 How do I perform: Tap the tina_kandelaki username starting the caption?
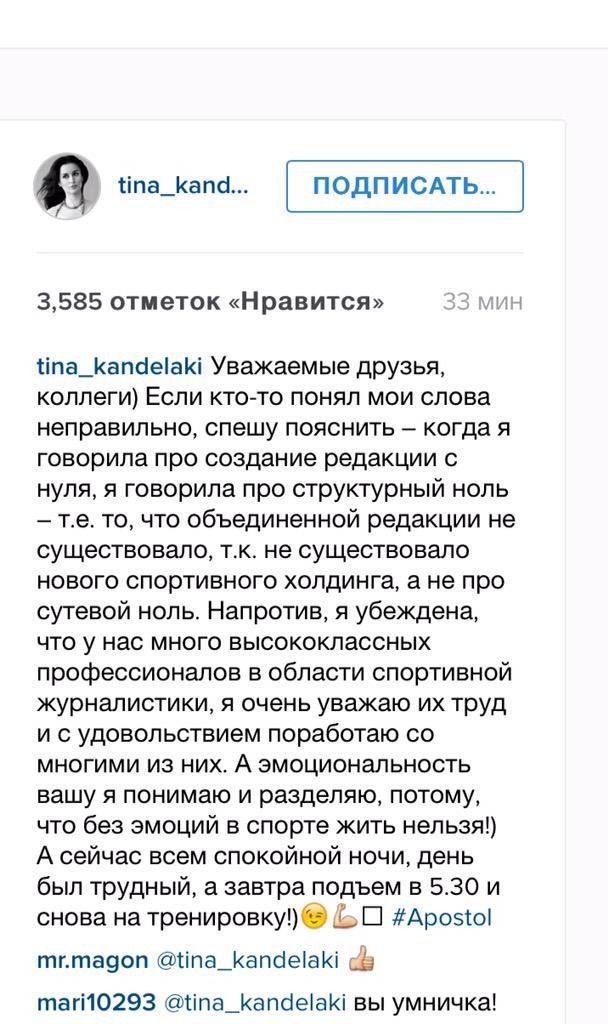click(119, 364)
